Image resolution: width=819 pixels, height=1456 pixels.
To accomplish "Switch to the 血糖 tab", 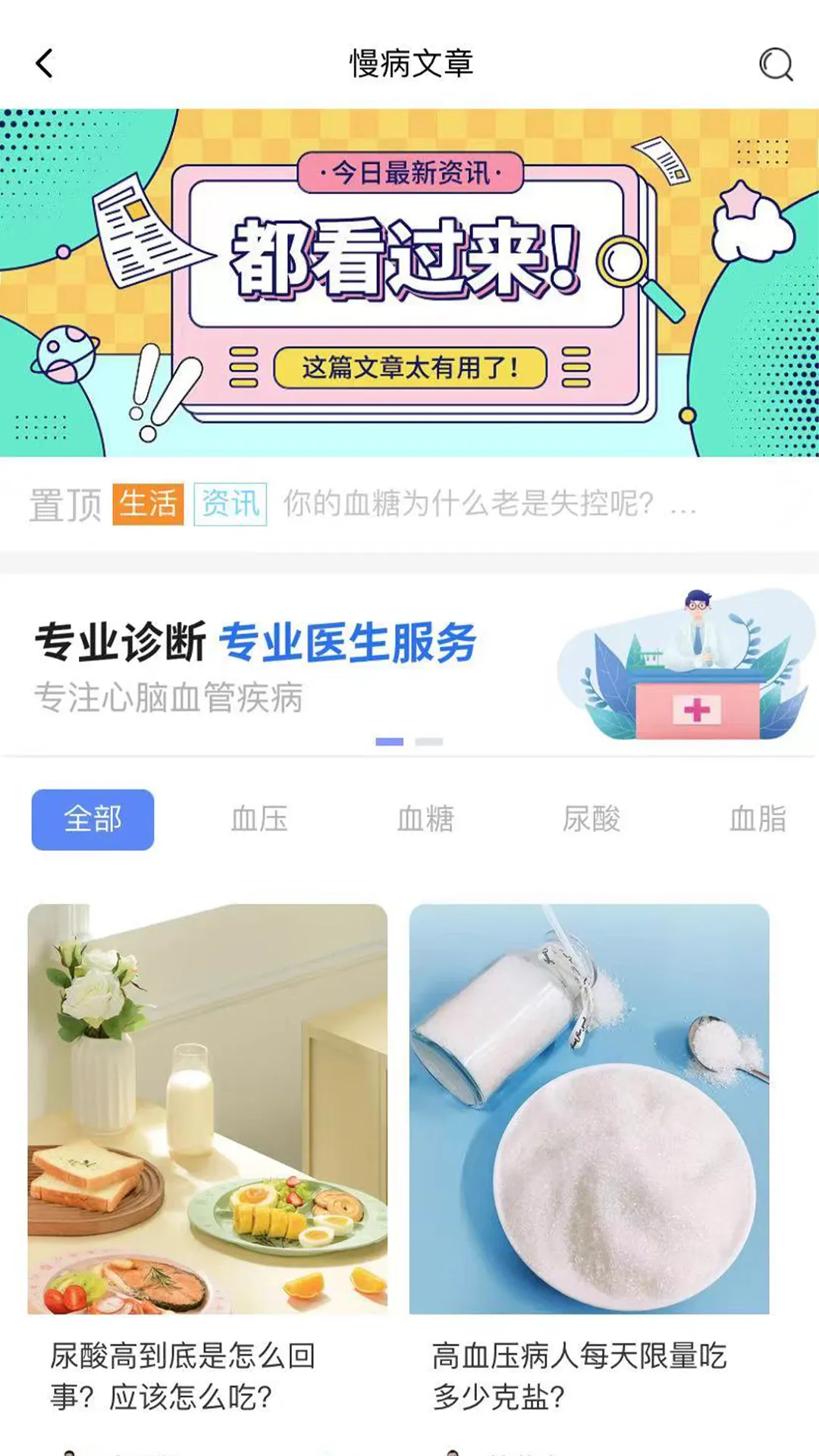I will [x=425, y=820].
